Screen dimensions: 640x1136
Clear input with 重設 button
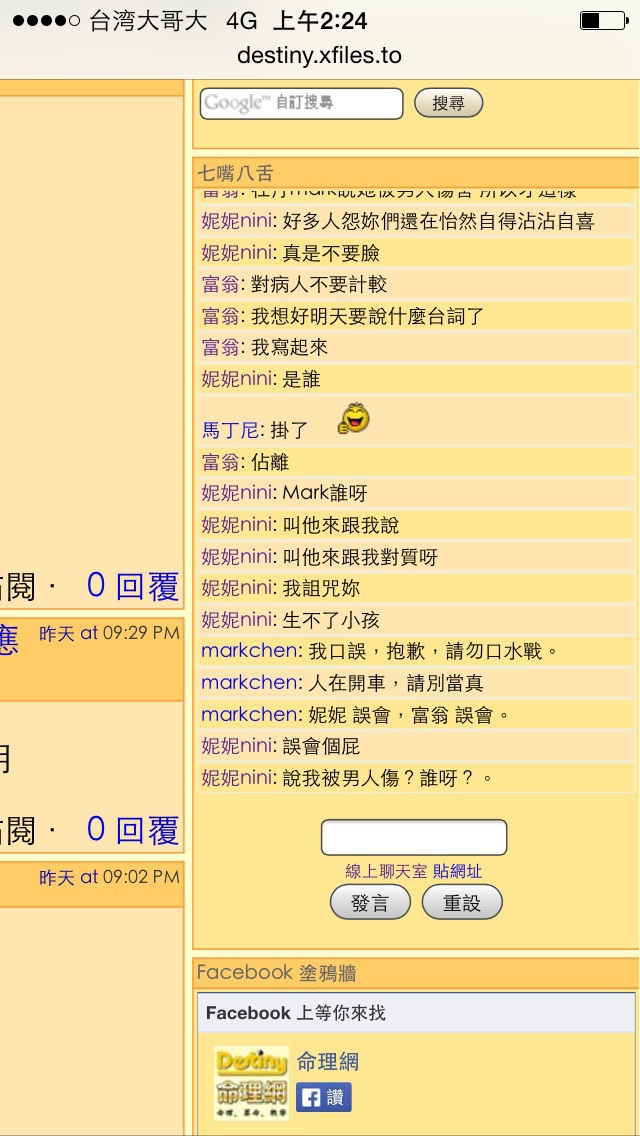click(x=461, y=903)
